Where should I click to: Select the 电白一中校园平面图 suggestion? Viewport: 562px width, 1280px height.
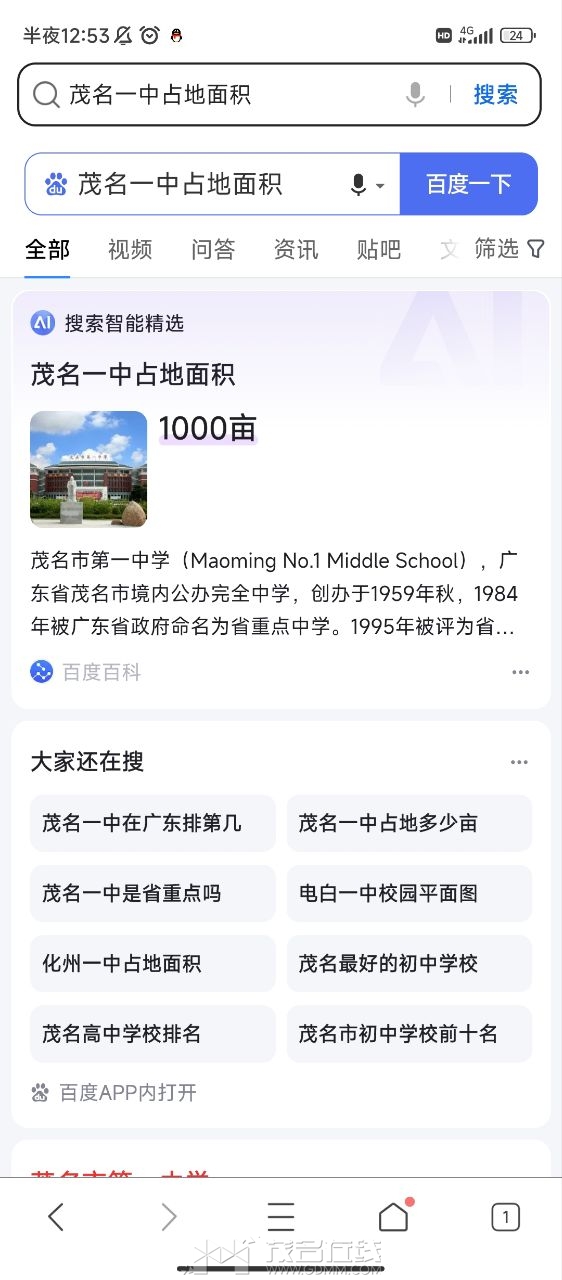(409, 893)
